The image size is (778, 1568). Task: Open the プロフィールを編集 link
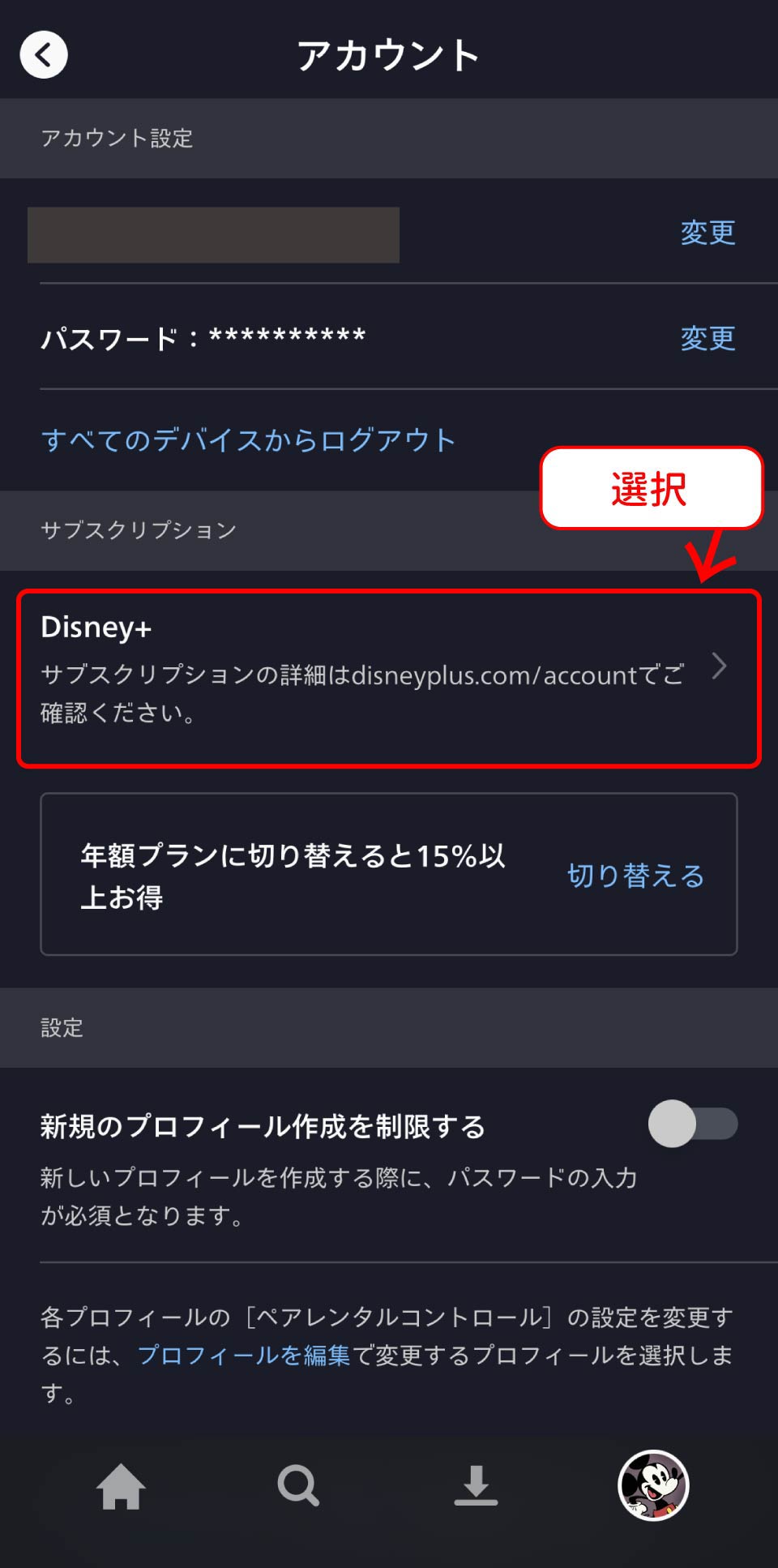pos(244,1355)
